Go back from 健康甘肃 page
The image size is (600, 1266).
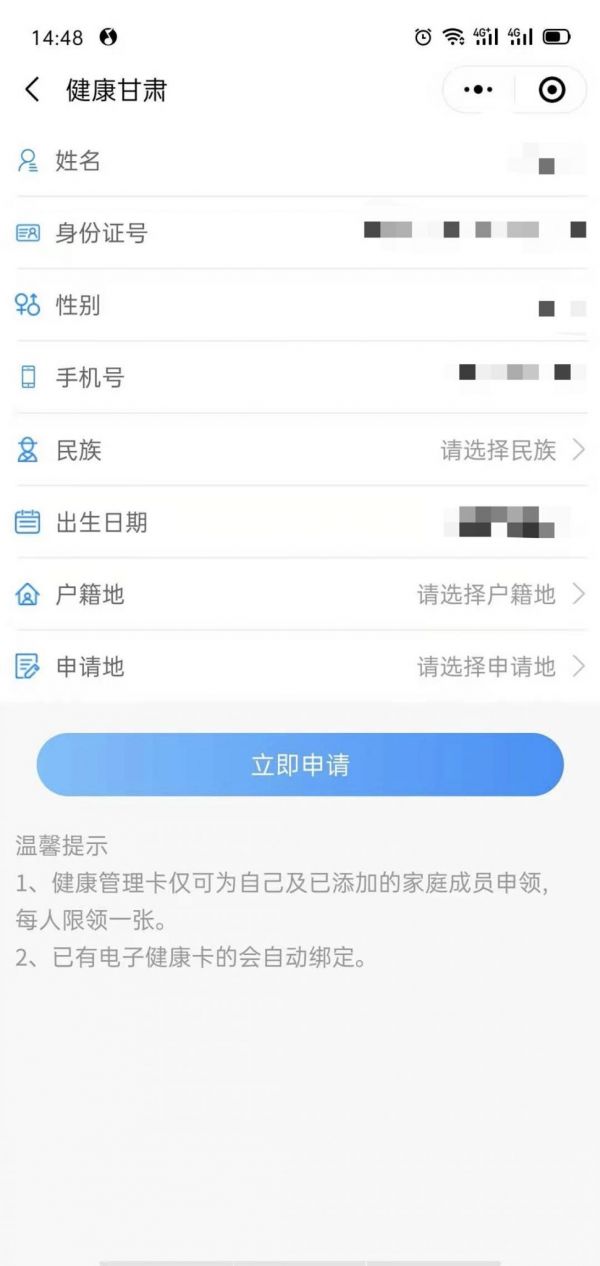click(x=32, y=90)
